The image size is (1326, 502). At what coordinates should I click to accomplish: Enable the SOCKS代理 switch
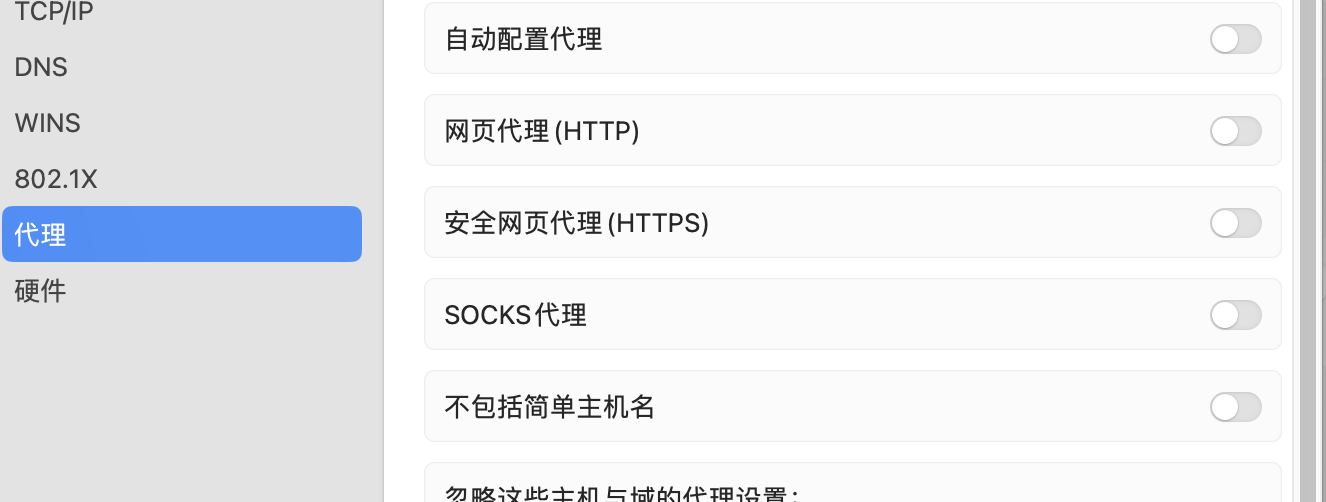tap(1235, 315)
